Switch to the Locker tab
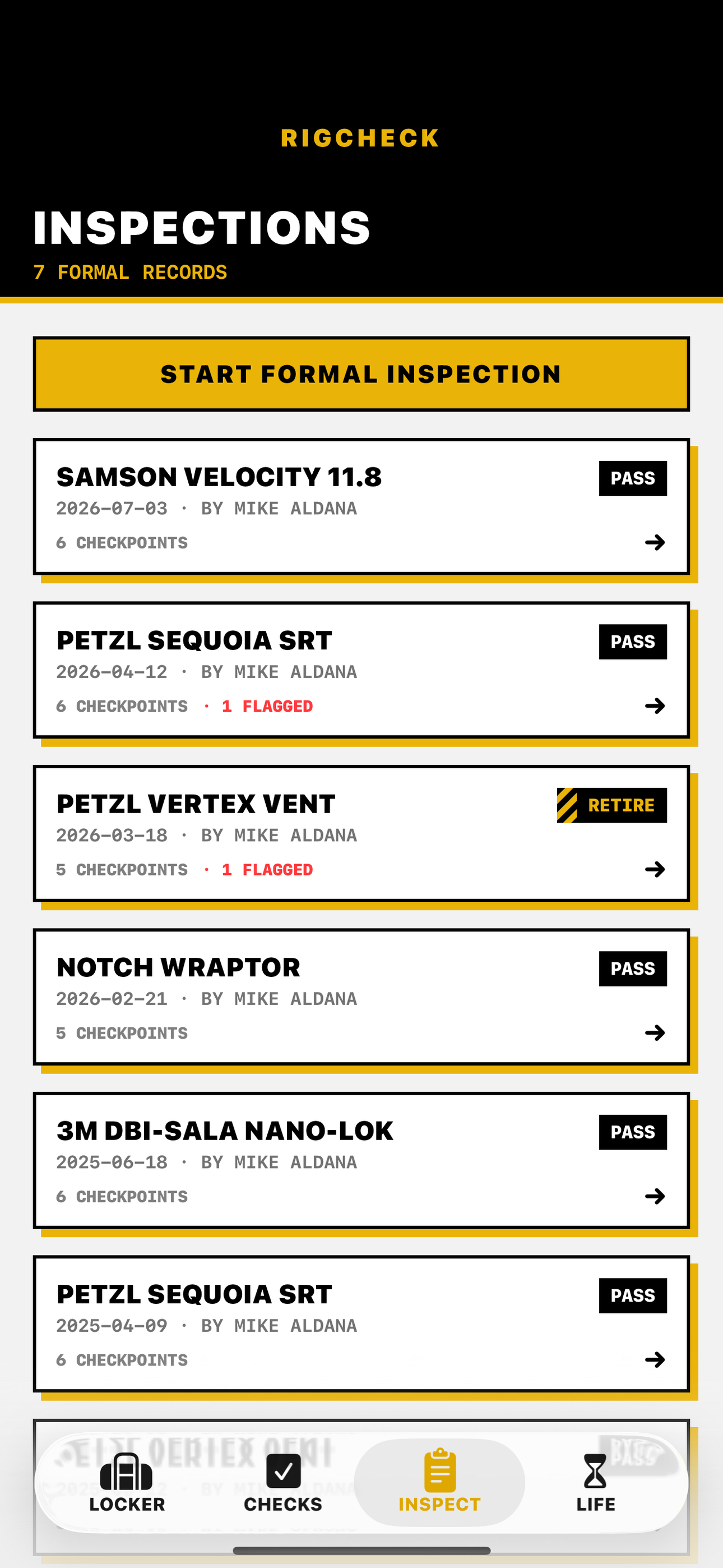This screenshot has height=1568, width=723. coord(127,1483)
